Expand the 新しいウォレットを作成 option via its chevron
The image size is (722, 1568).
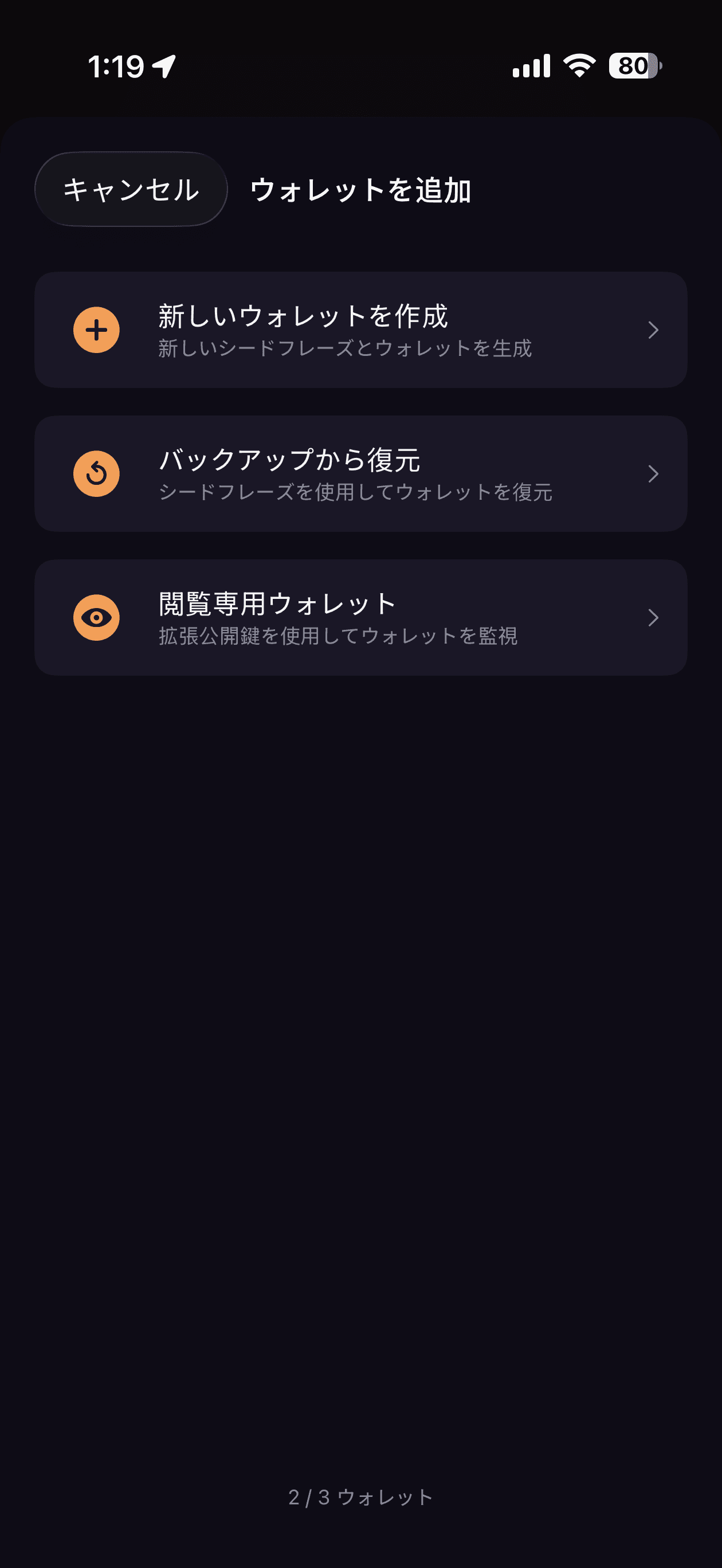pyautogui.click(x=653, y=330)
